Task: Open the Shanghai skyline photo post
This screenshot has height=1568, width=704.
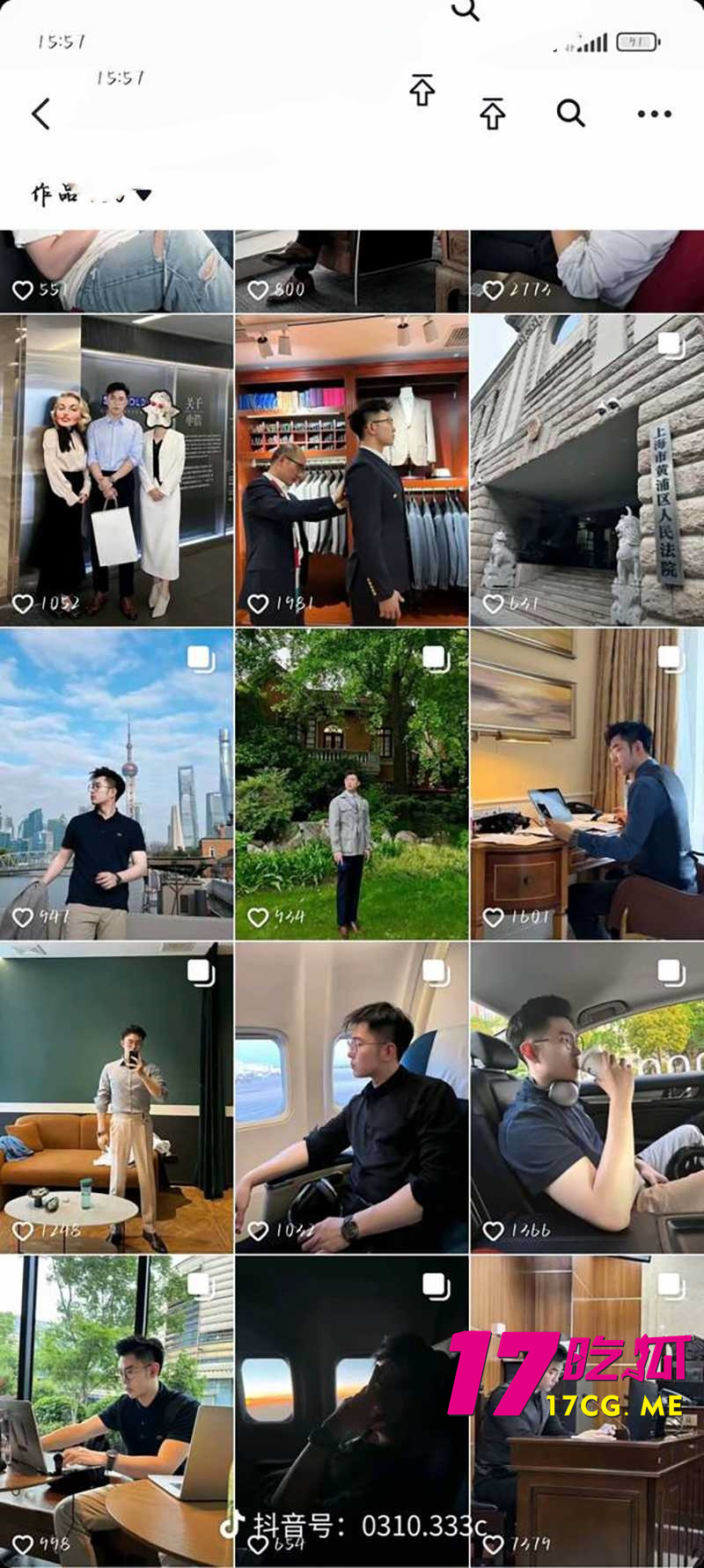Action: [117, 784]
